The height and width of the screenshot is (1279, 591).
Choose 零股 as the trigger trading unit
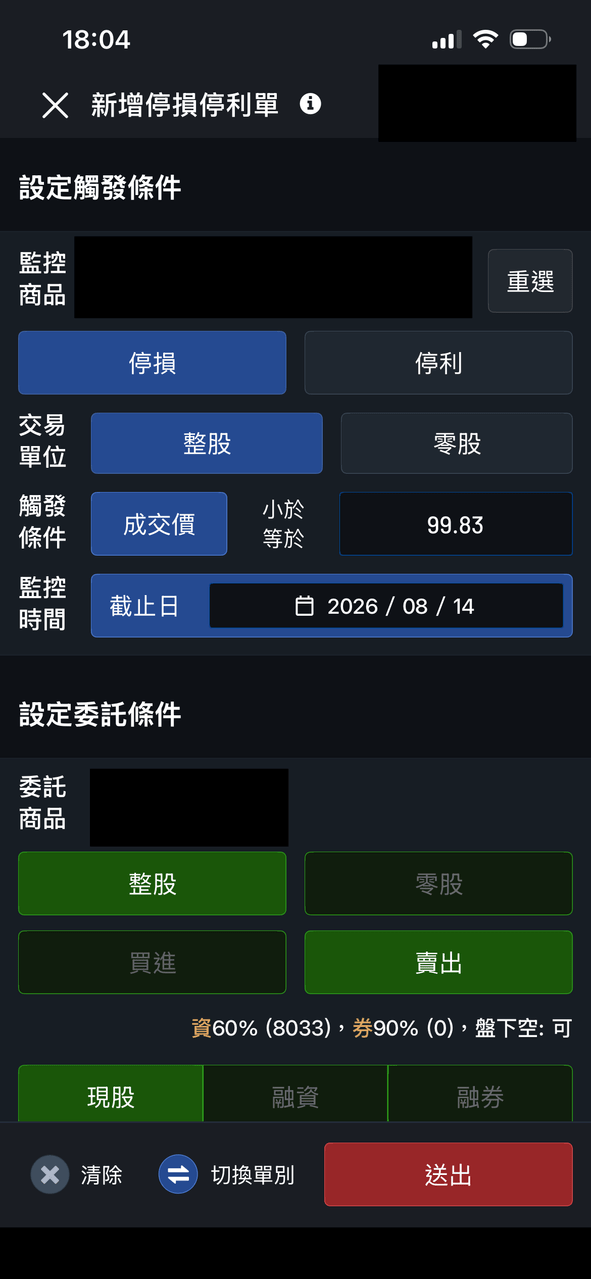coord(457,443)
